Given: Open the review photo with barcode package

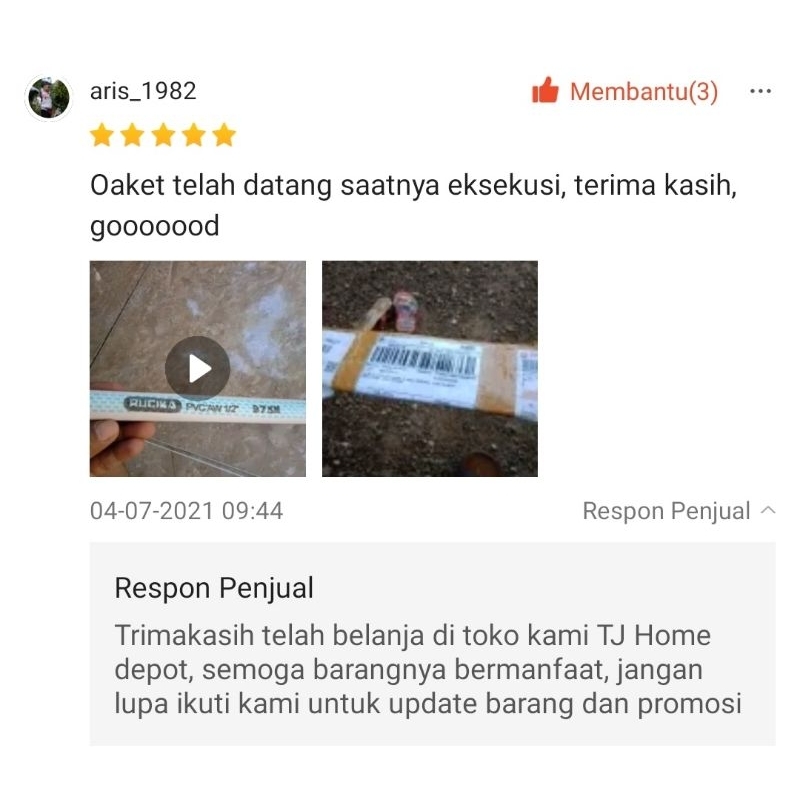Looking at the screenshot, I should pyautogui.click(x=430, y=368).
